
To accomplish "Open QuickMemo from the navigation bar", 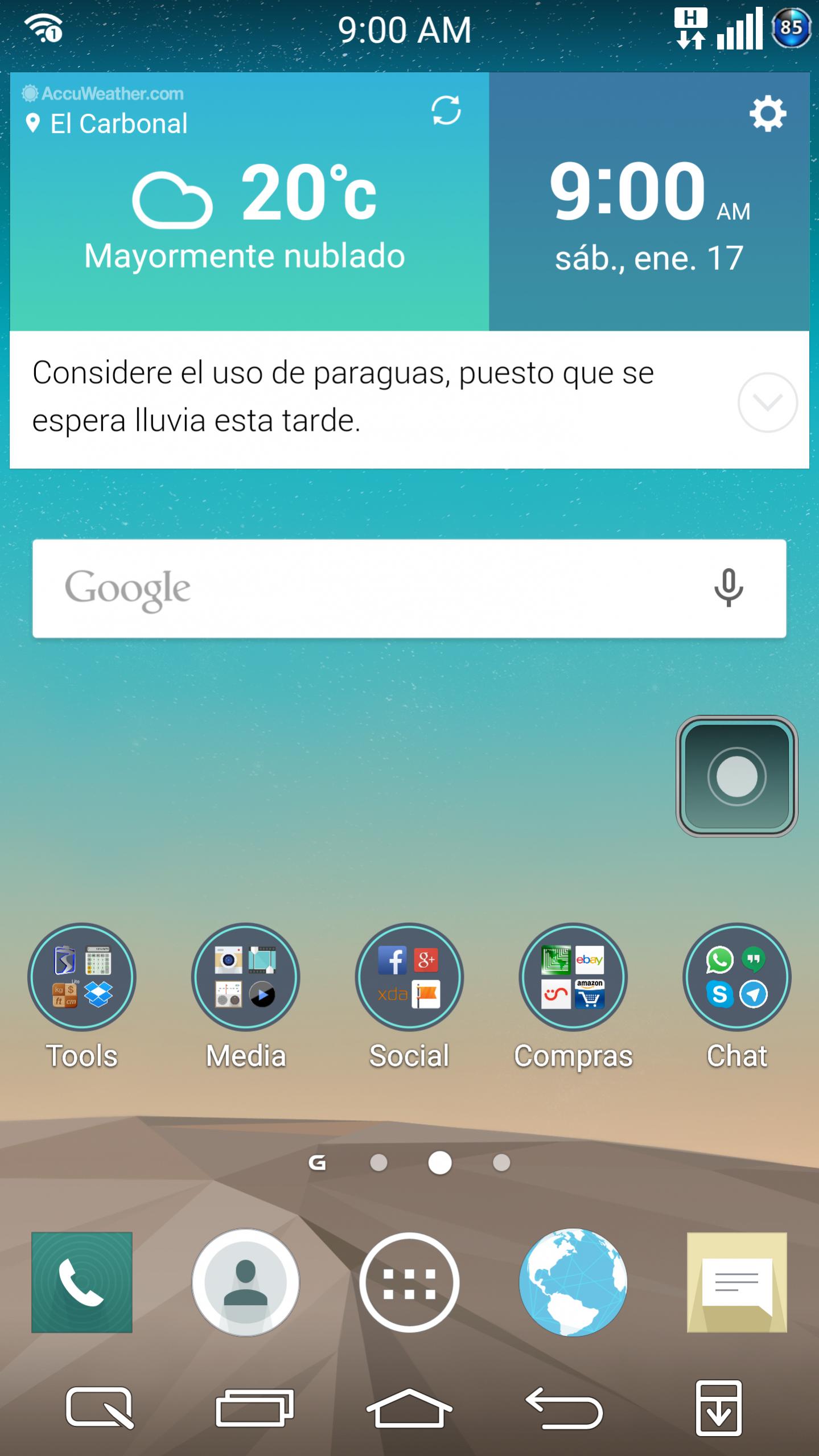I will click(x=100, y=1408).
